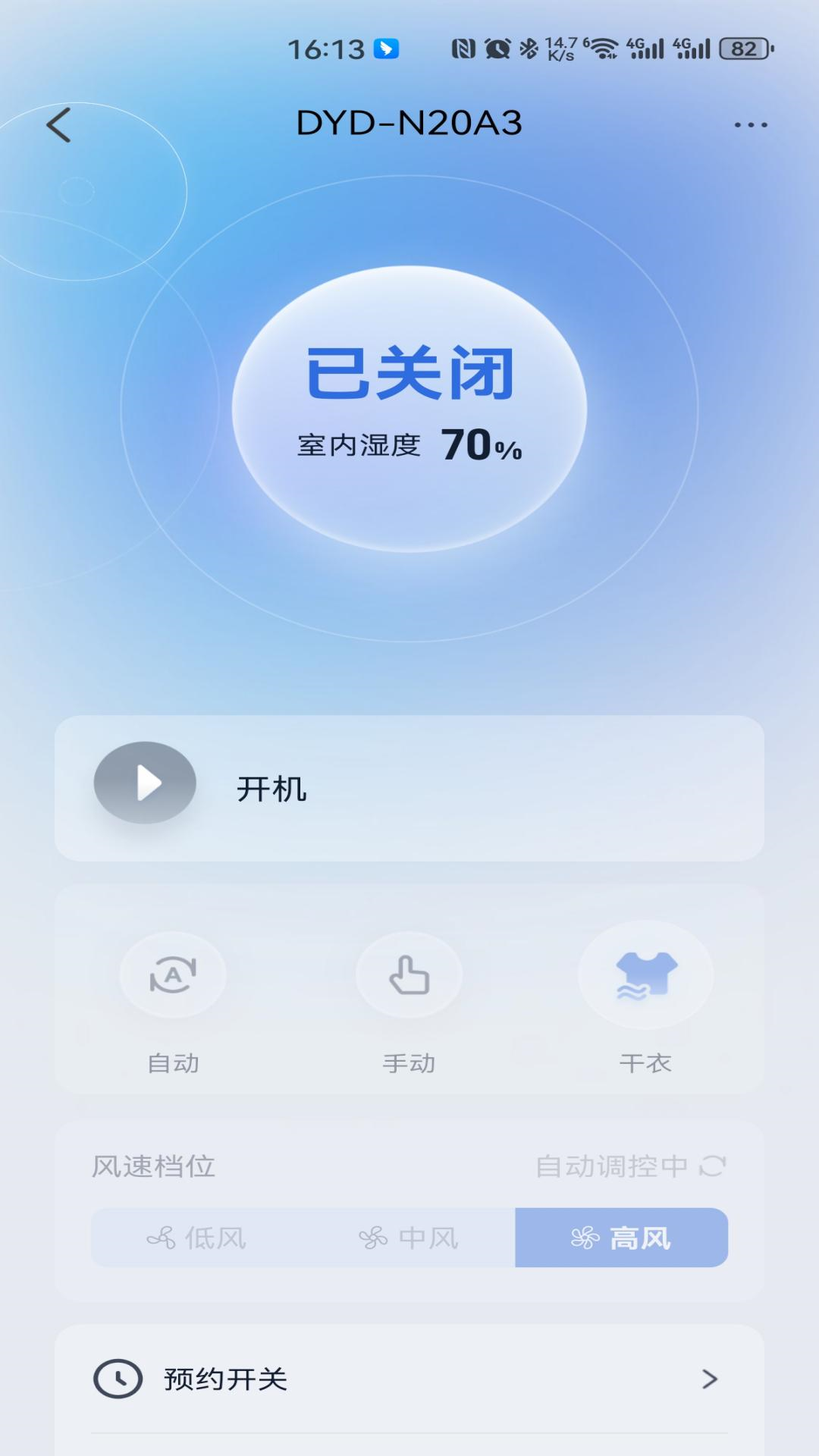
Task: Select the 手动 manual mode
Action: pyautogui.click(x=409, y=976)
